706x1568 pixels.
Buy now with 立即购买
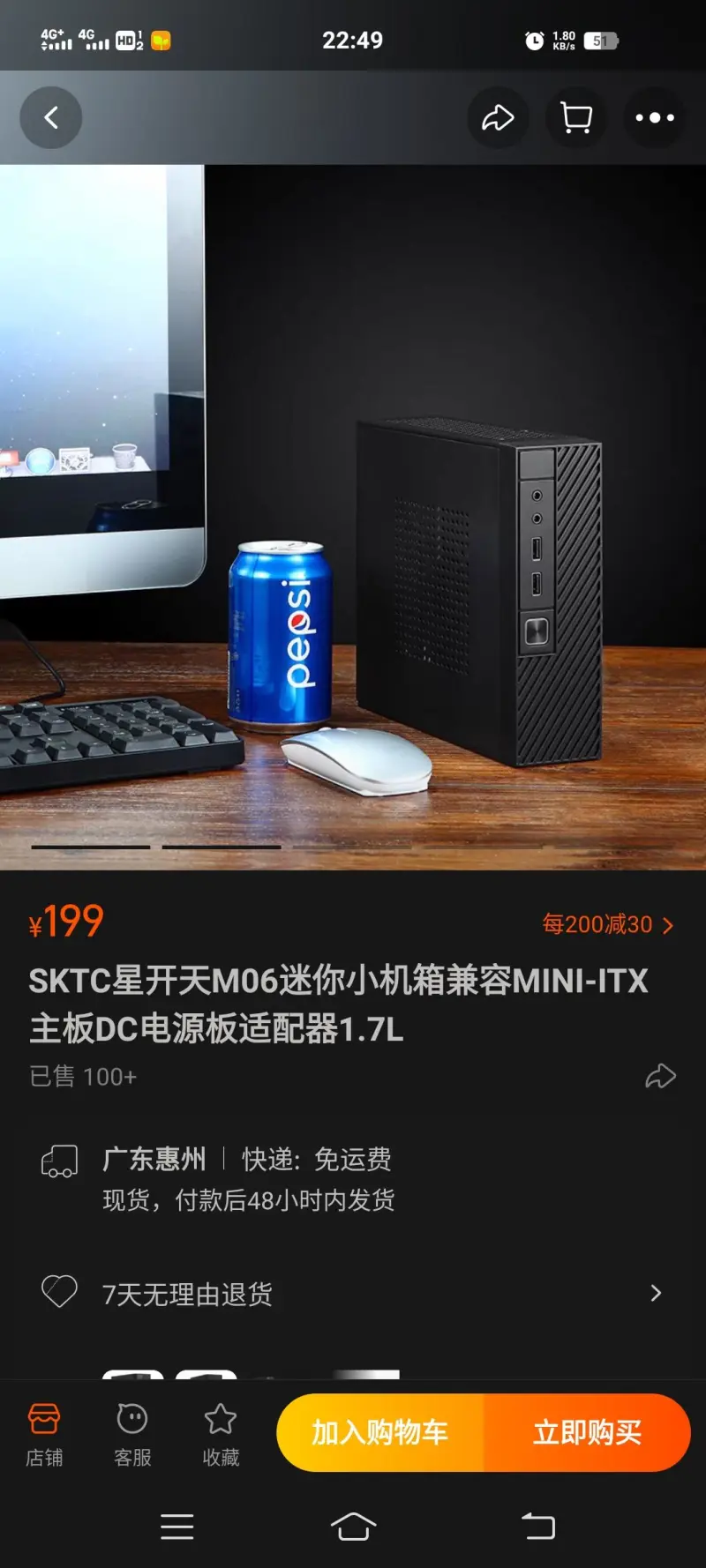[587, 1432]
